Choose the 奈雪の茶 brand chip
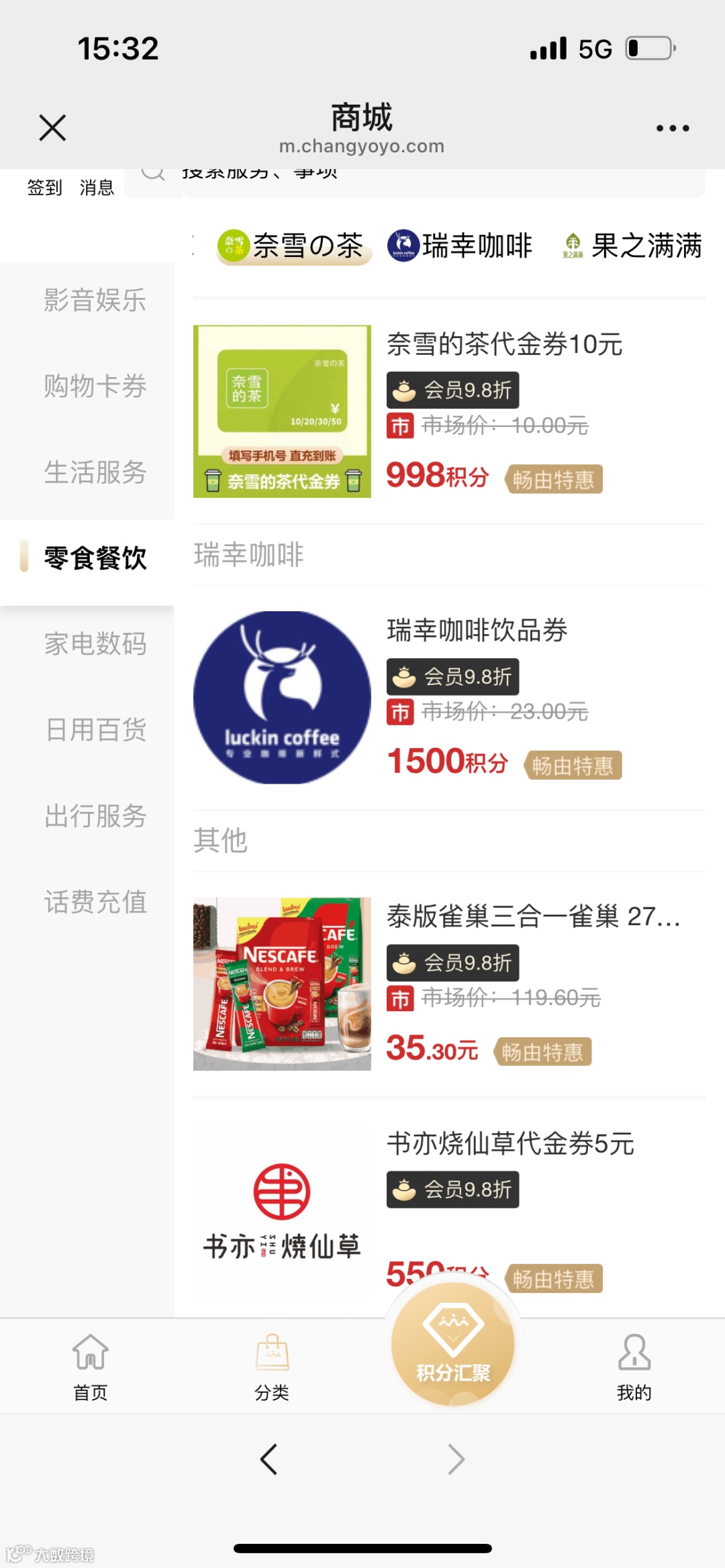 tap(293, 246)
